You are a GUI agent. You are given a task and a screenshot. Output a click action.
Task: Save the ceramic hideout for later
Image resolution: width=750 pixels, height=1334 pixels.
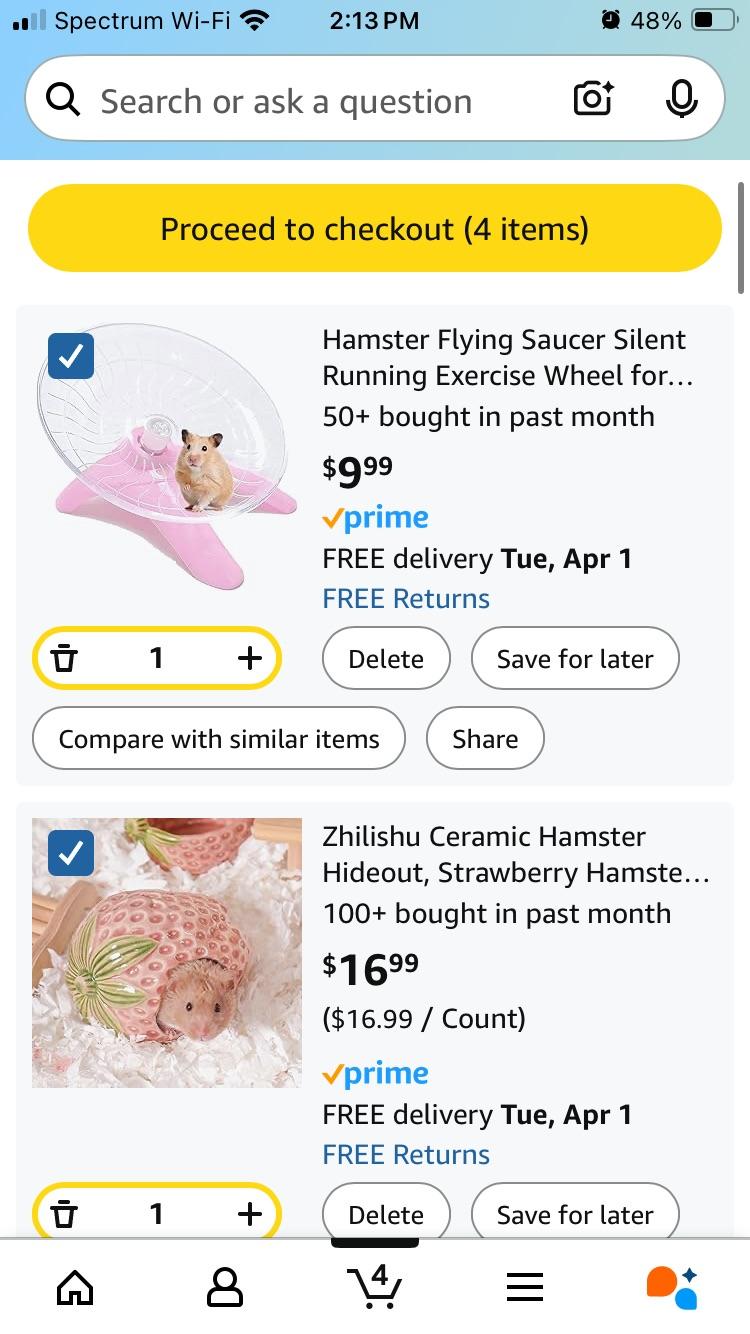point(575,1214)
